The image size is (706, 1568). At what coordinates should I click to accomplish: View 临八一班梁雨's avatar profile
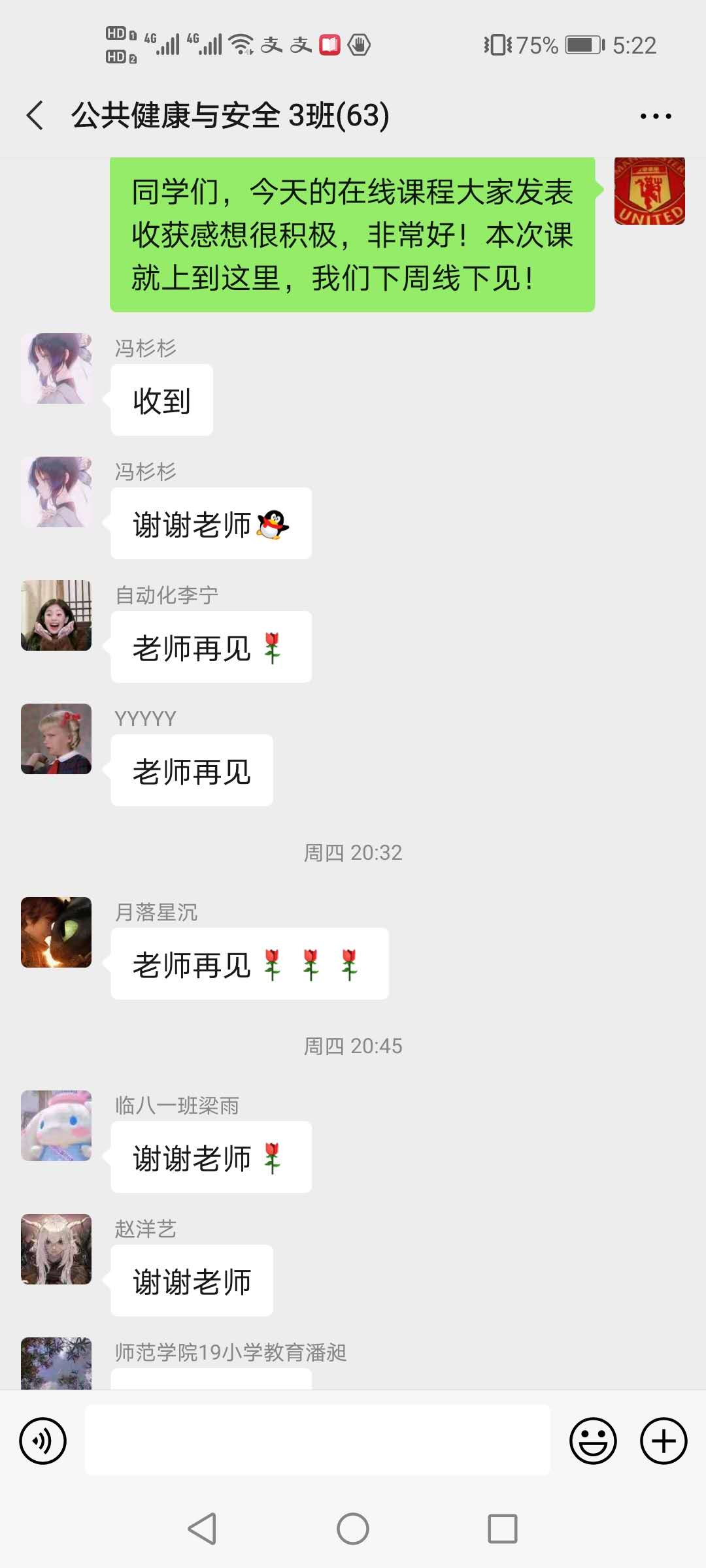coord(56,1126)
